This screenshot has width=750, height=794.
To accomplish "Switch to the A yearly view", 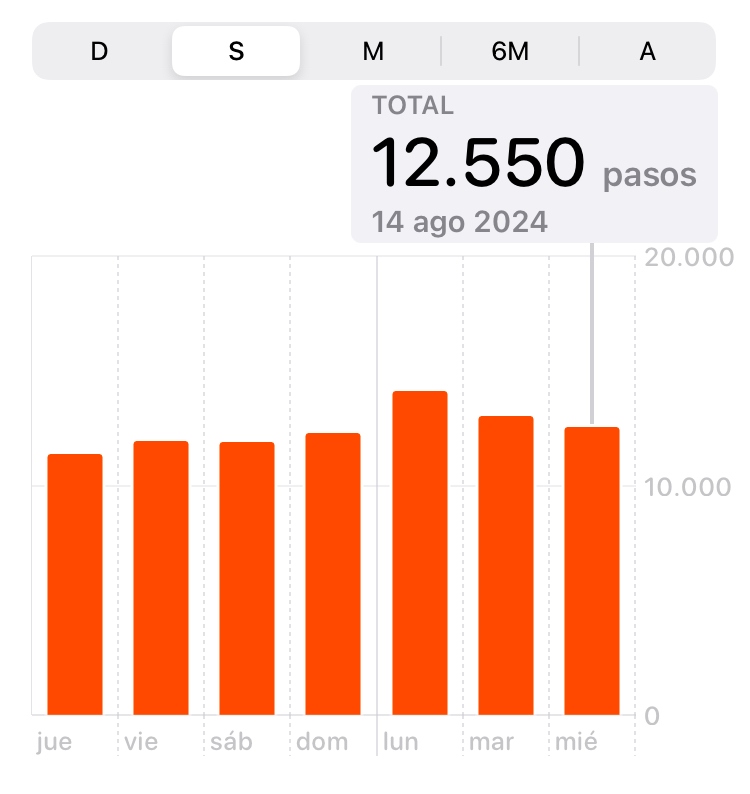I will click(647, 51).
